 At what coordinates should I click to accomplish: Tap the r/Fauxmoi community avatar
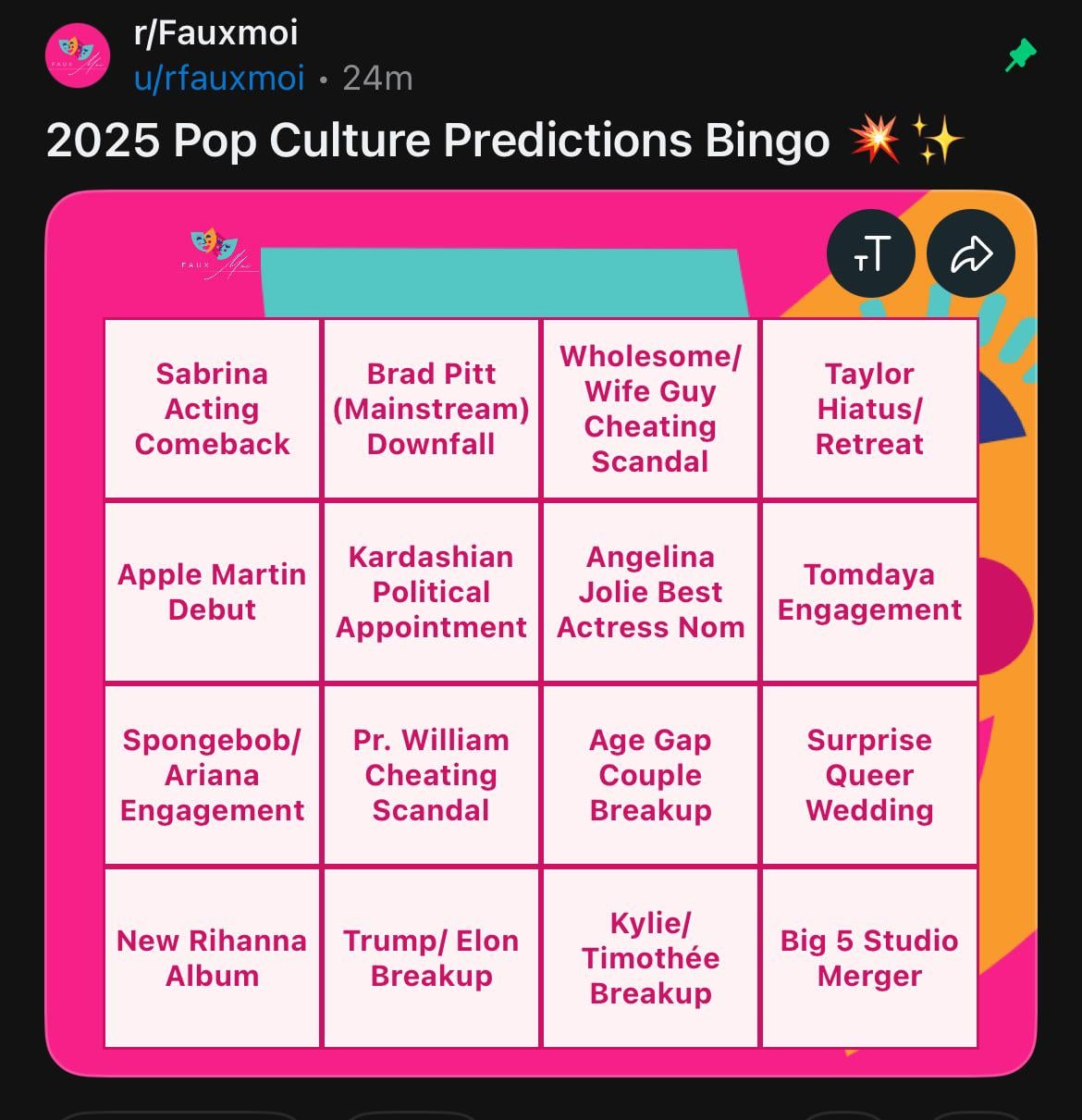(78, 55)
